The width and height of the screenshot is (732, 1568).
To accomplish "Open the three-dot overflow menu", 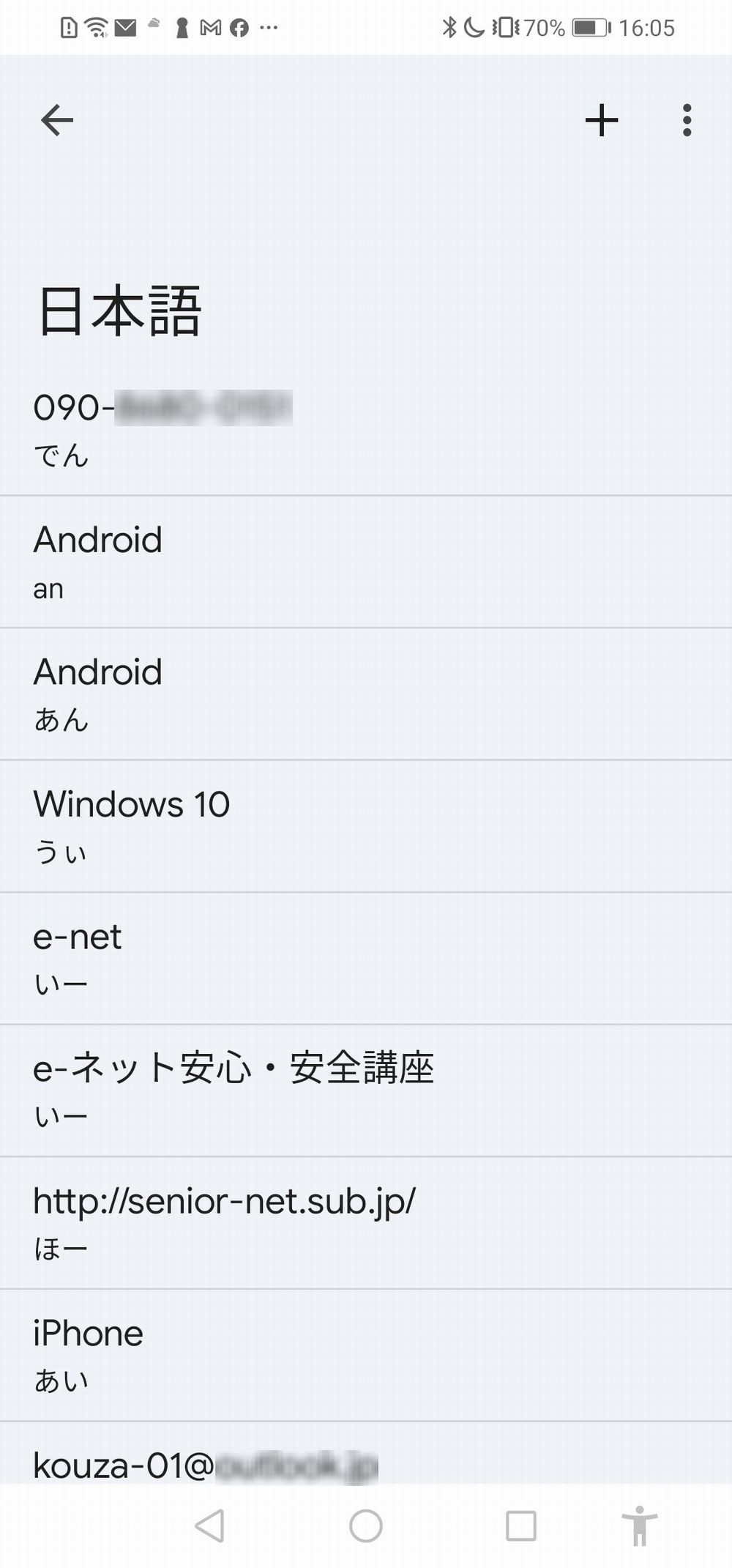I will pyautogui.click(x=686, y=120).
